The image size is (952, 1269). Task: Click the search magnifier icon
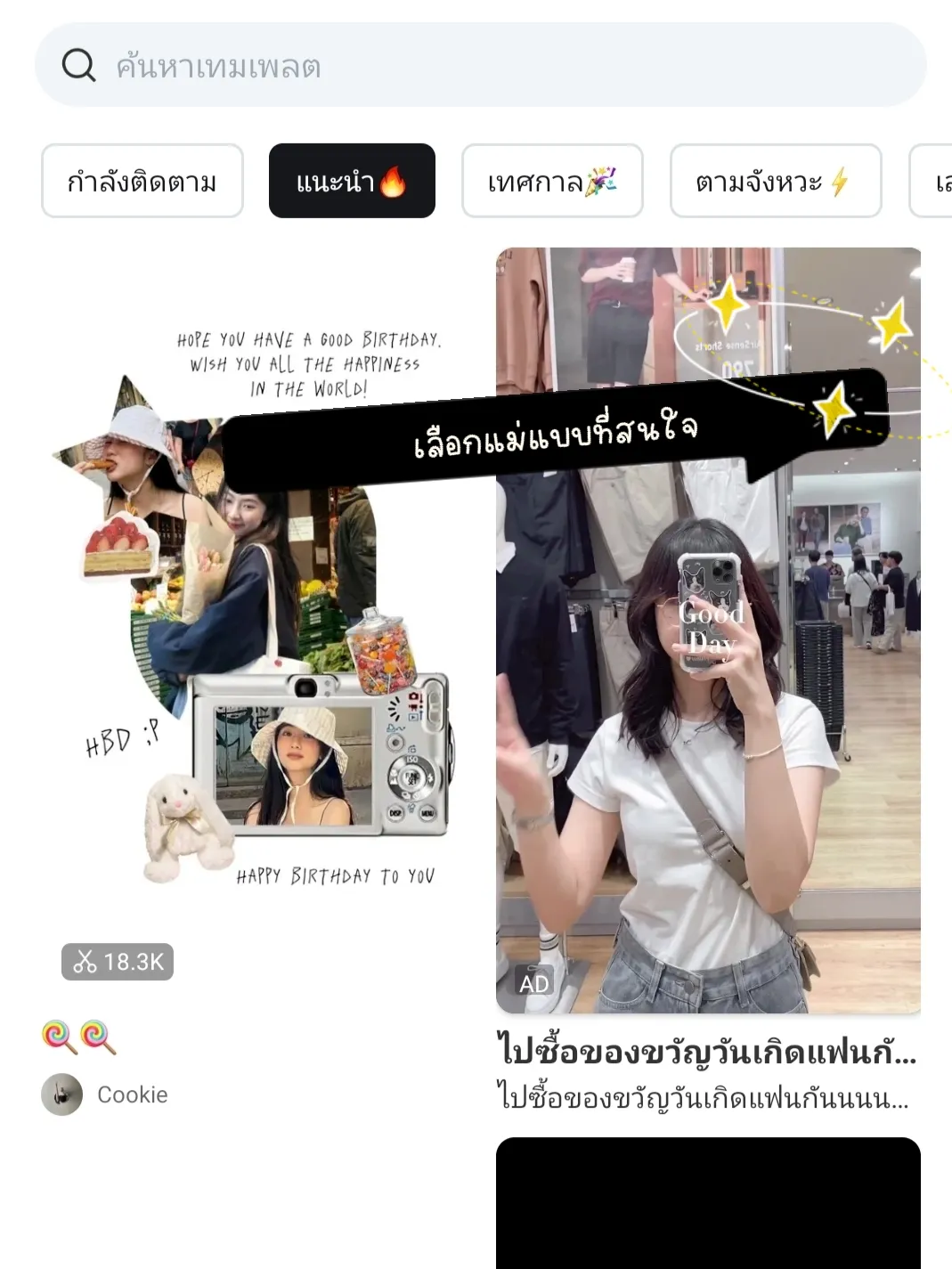(78, 65)
